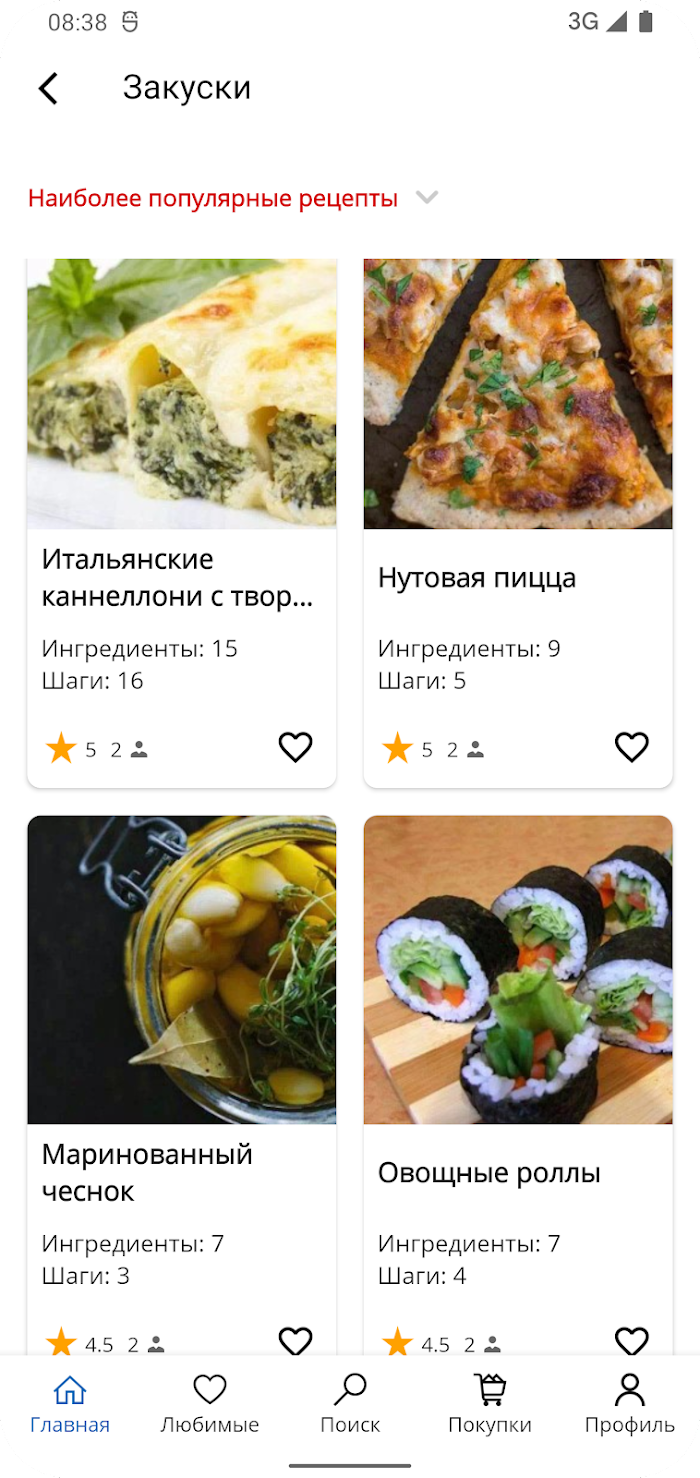Add Итальянские каннеллони to favorites with heart
This screenshot has height=1478, width=700.
click(295, 747)
